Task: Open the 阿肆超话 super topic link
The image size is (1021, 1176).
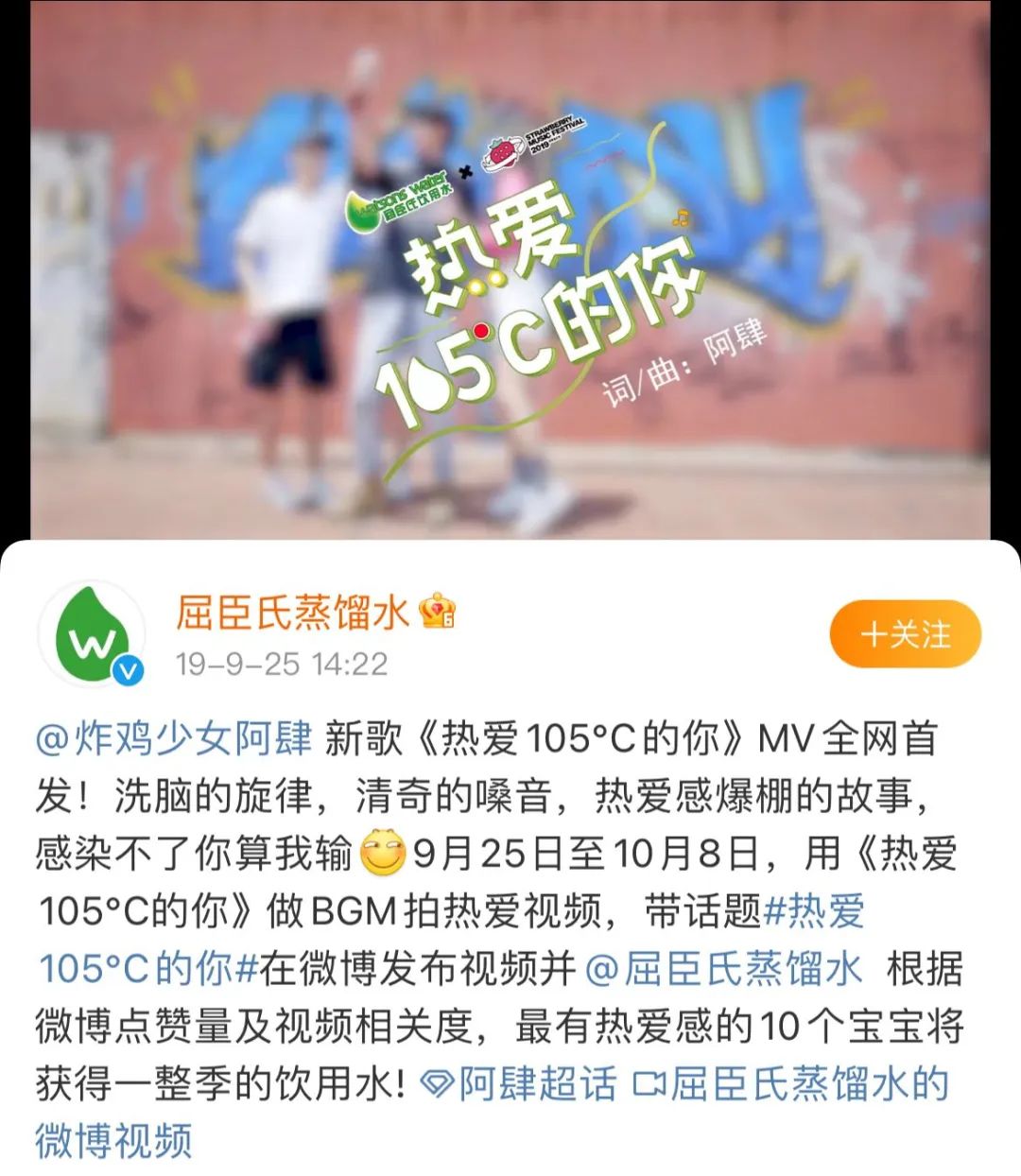Action: [x=520, y=1084]
